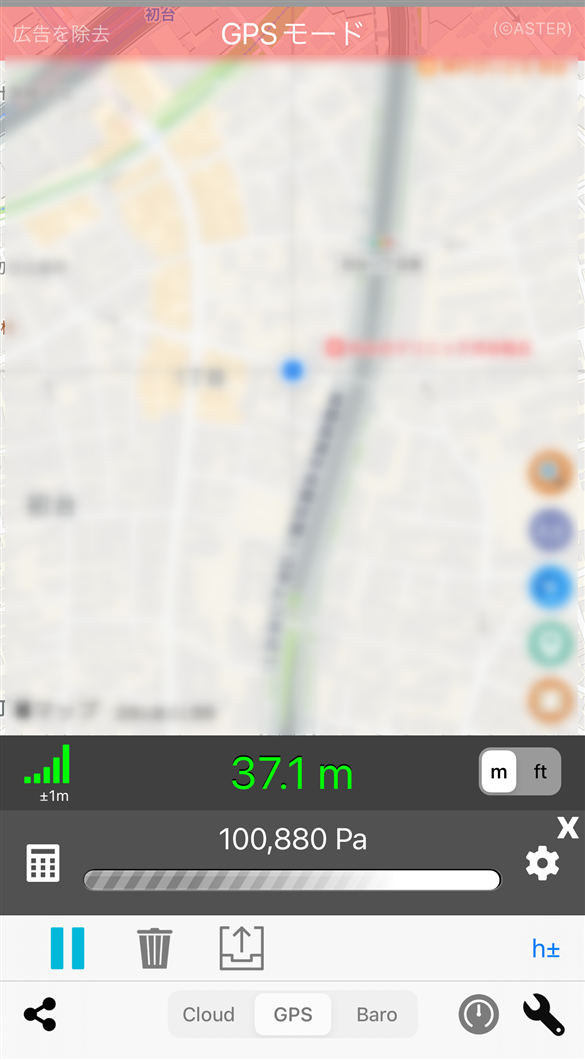Delete the recorded data with the trash icon
This screenshot has width=585, height=1060.
coord(155,948)
